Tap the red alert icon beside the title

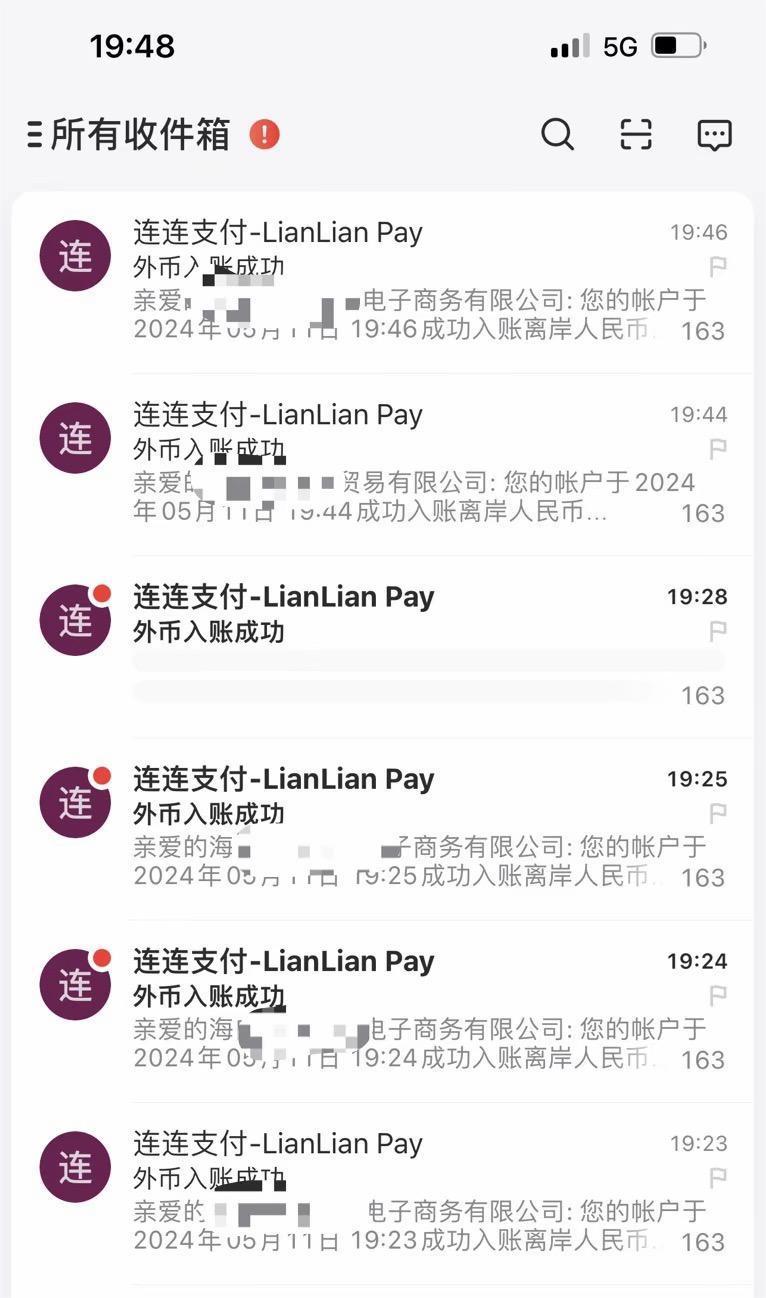[264, 134]
